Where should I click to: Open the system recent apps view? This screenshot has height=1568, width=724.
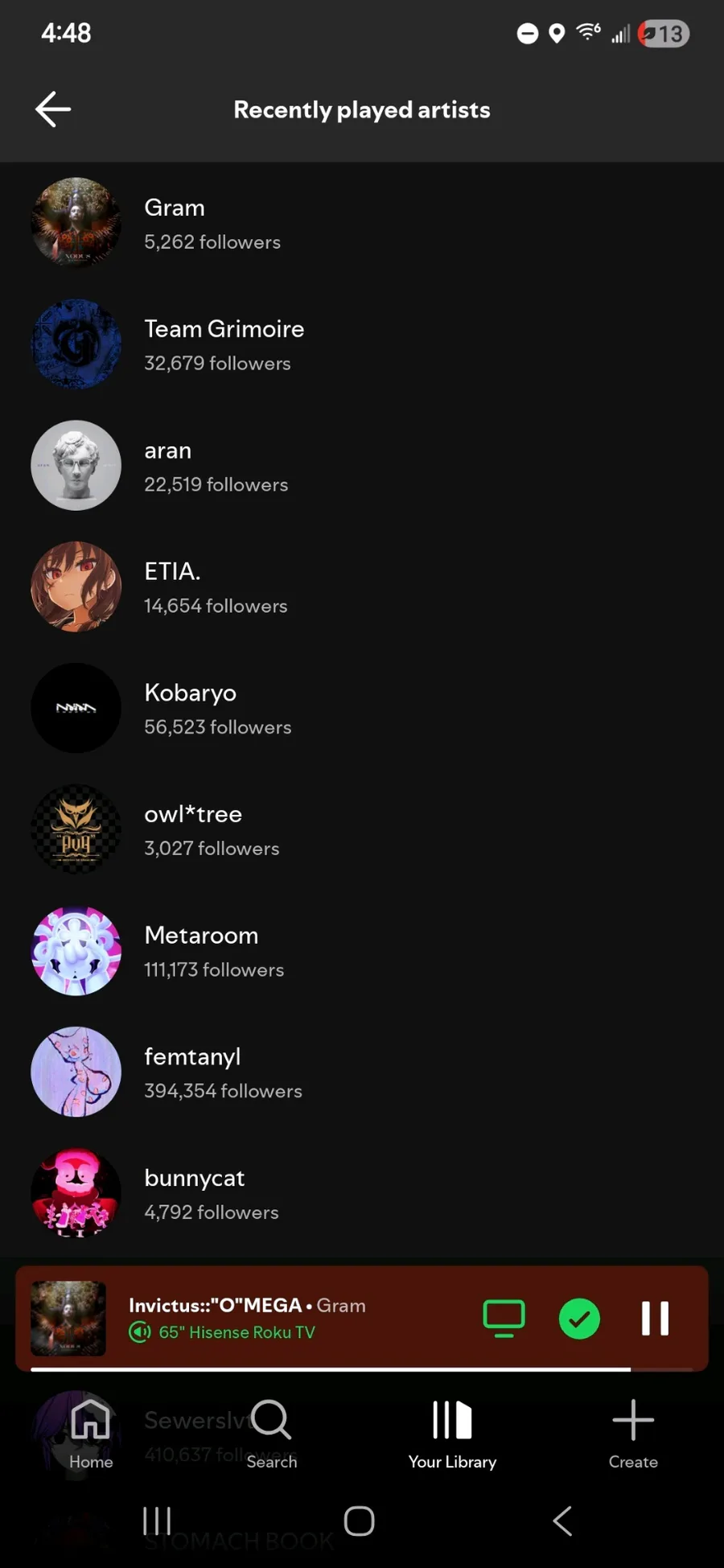[157, 1521]
